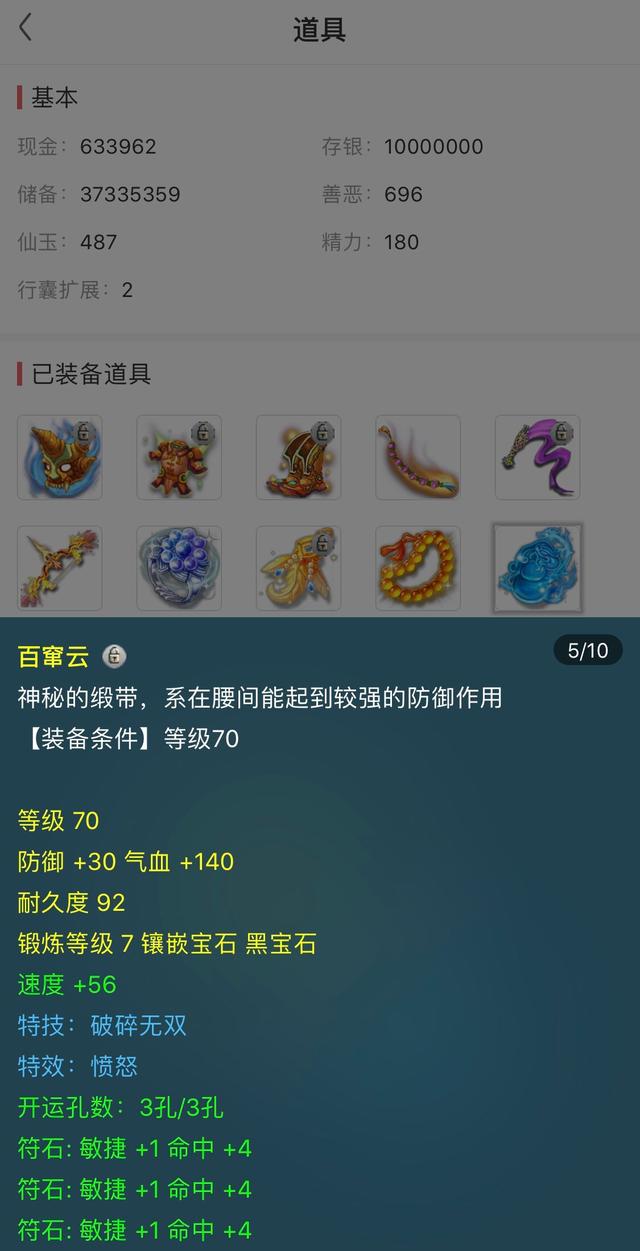This screenshot has width=640, height=1251.
Task: Go back from the 道具 screen
Action: [x=26, y=28]
